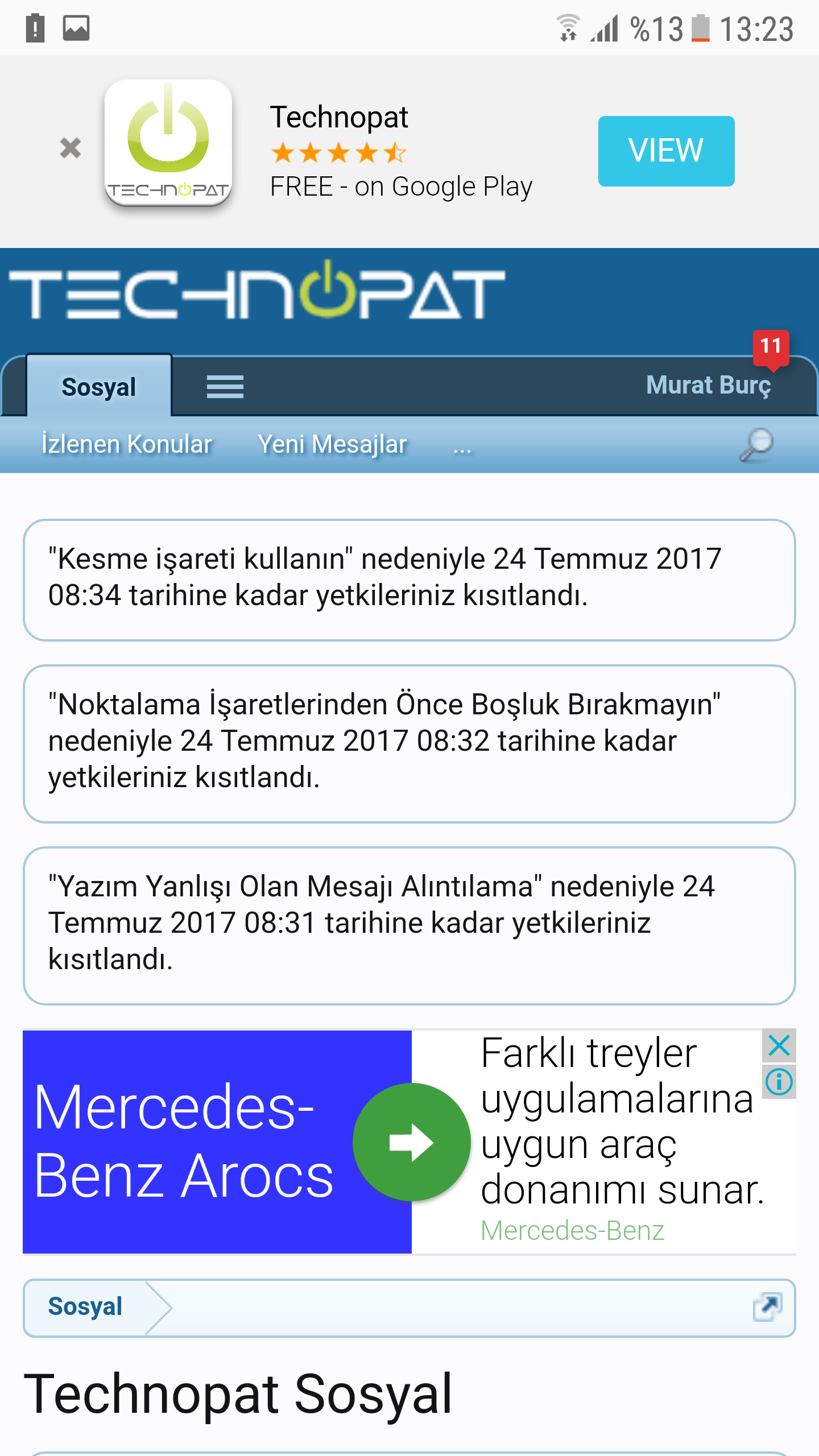Open the ad info icon
The height and width of the screenshot is (1456, 819).
click(x=779, y=1082)
